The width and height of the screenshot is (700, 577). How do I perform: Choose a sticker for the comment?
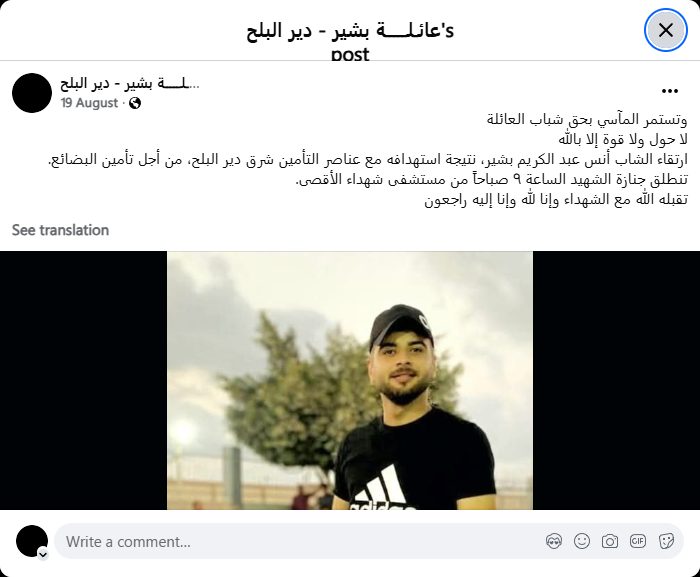click(666, 542)
